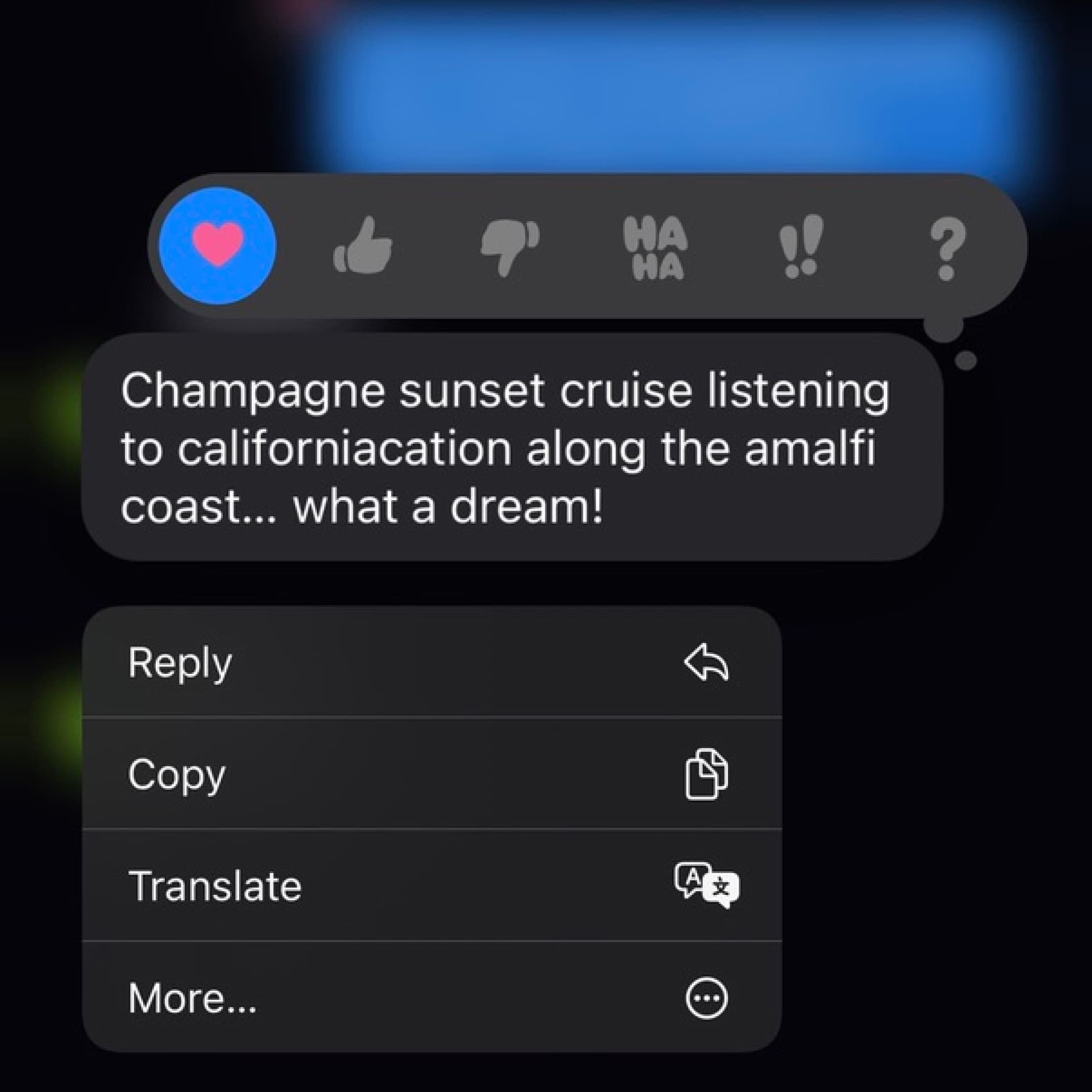
Task: React with a thumbs up
Action: click(x=363, y=246)
